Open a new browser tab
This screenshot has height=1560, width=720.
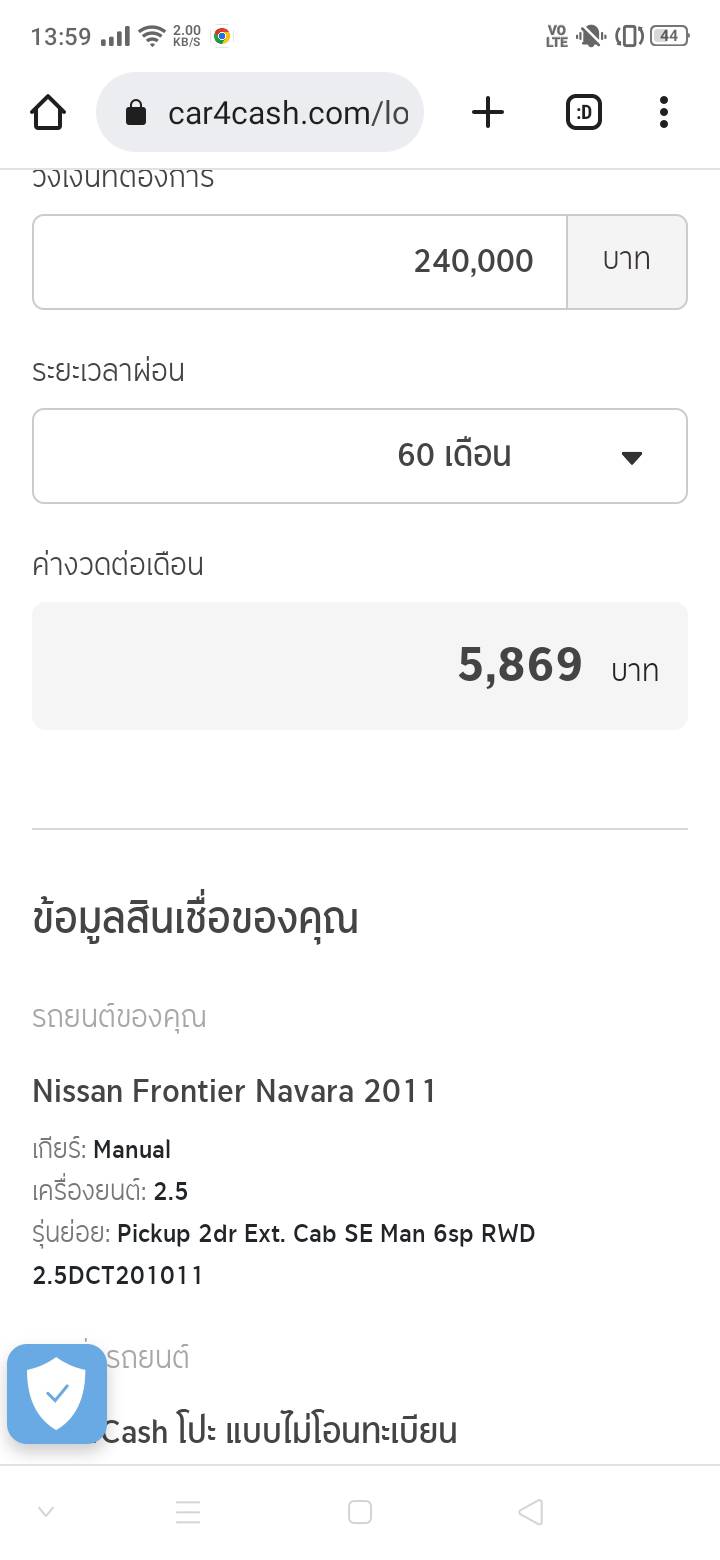click(487, 113)
